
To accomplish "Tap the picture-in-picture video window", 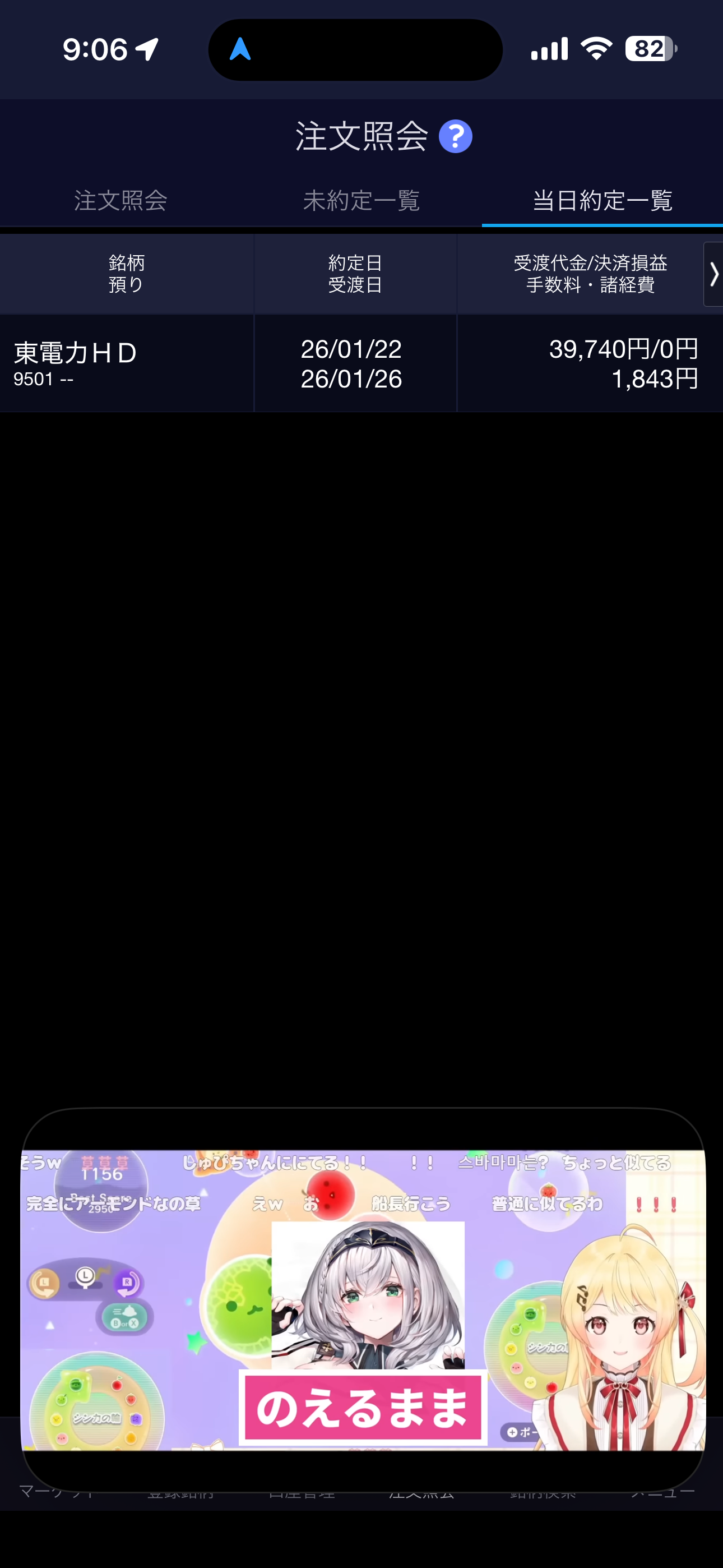I will [363, 1300].
